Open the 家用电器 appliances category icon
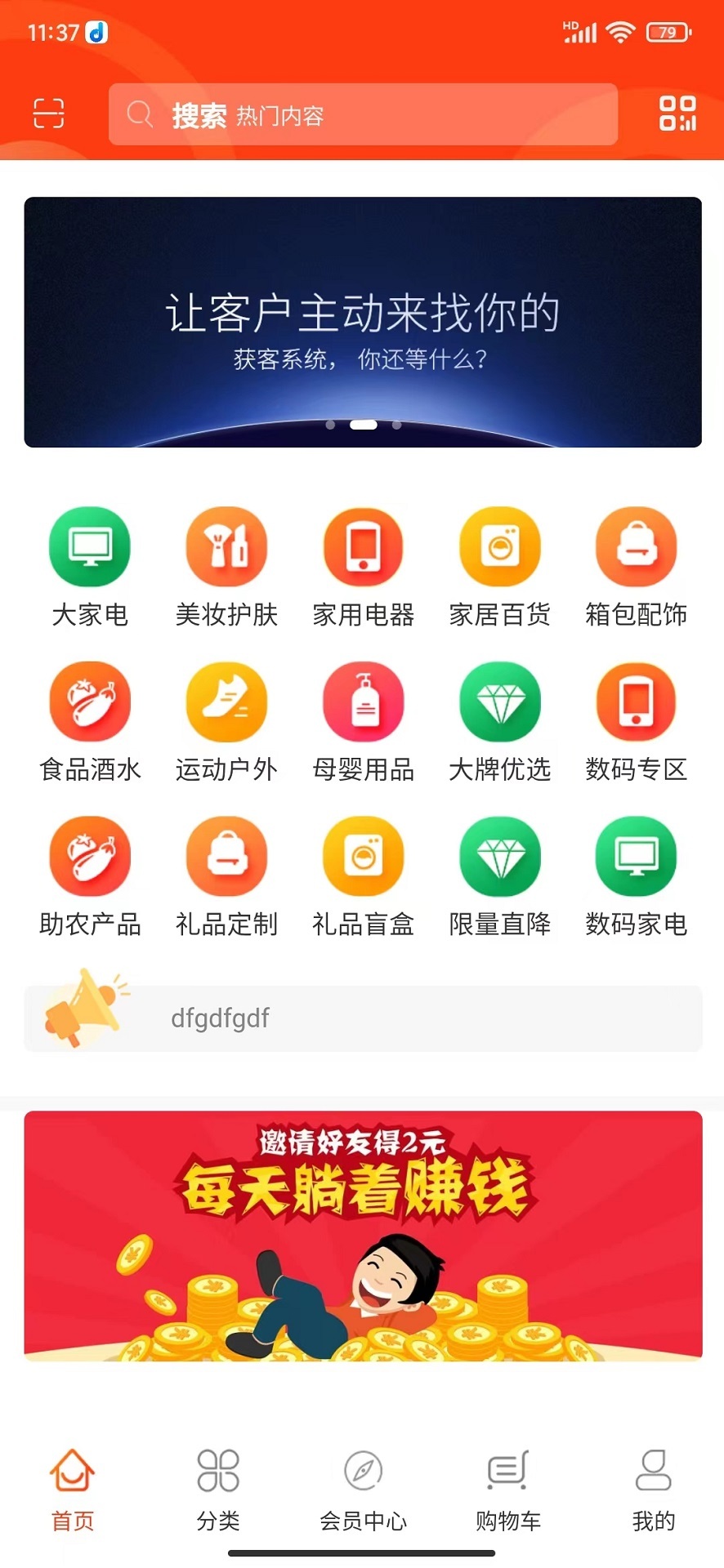The image size is (724, 1568). (364, 546)
